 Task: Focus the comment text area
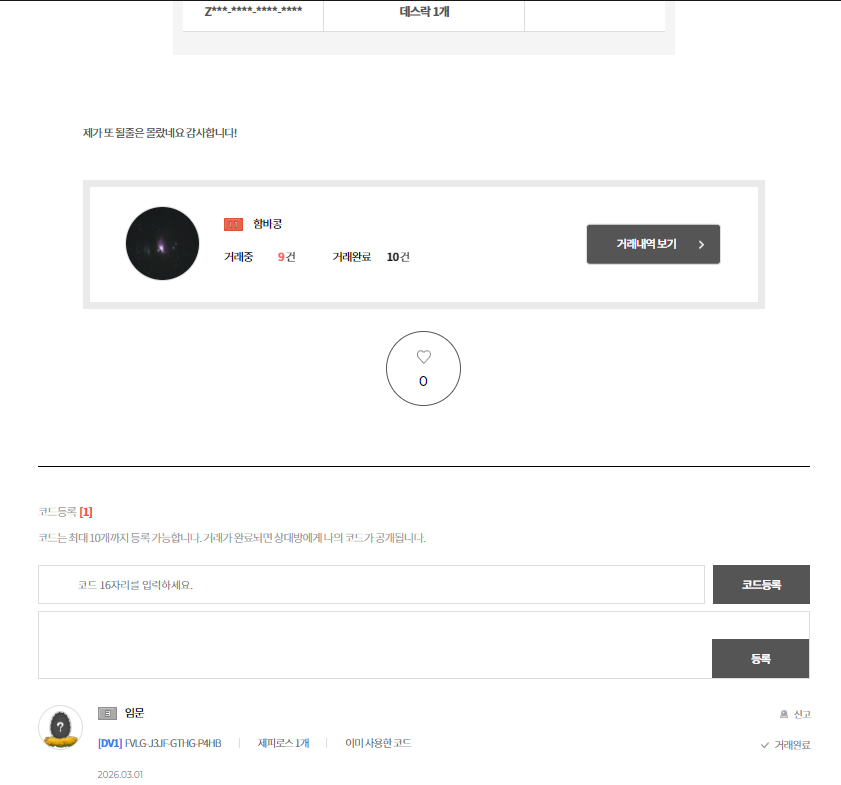375,645
